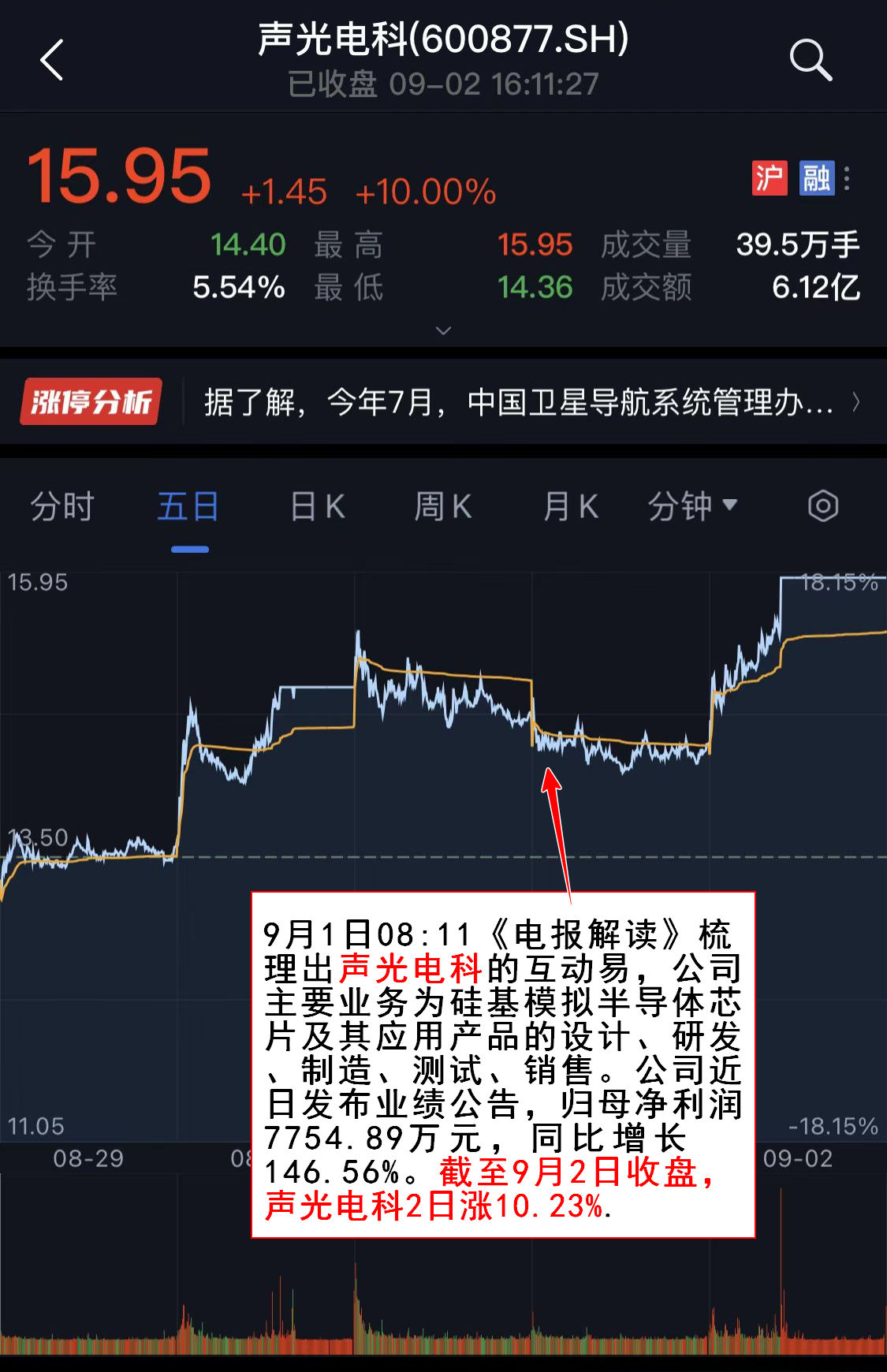Open the 分钟 interval dropdown
This screenshot has height=1372, width=887.
(691, 506)
